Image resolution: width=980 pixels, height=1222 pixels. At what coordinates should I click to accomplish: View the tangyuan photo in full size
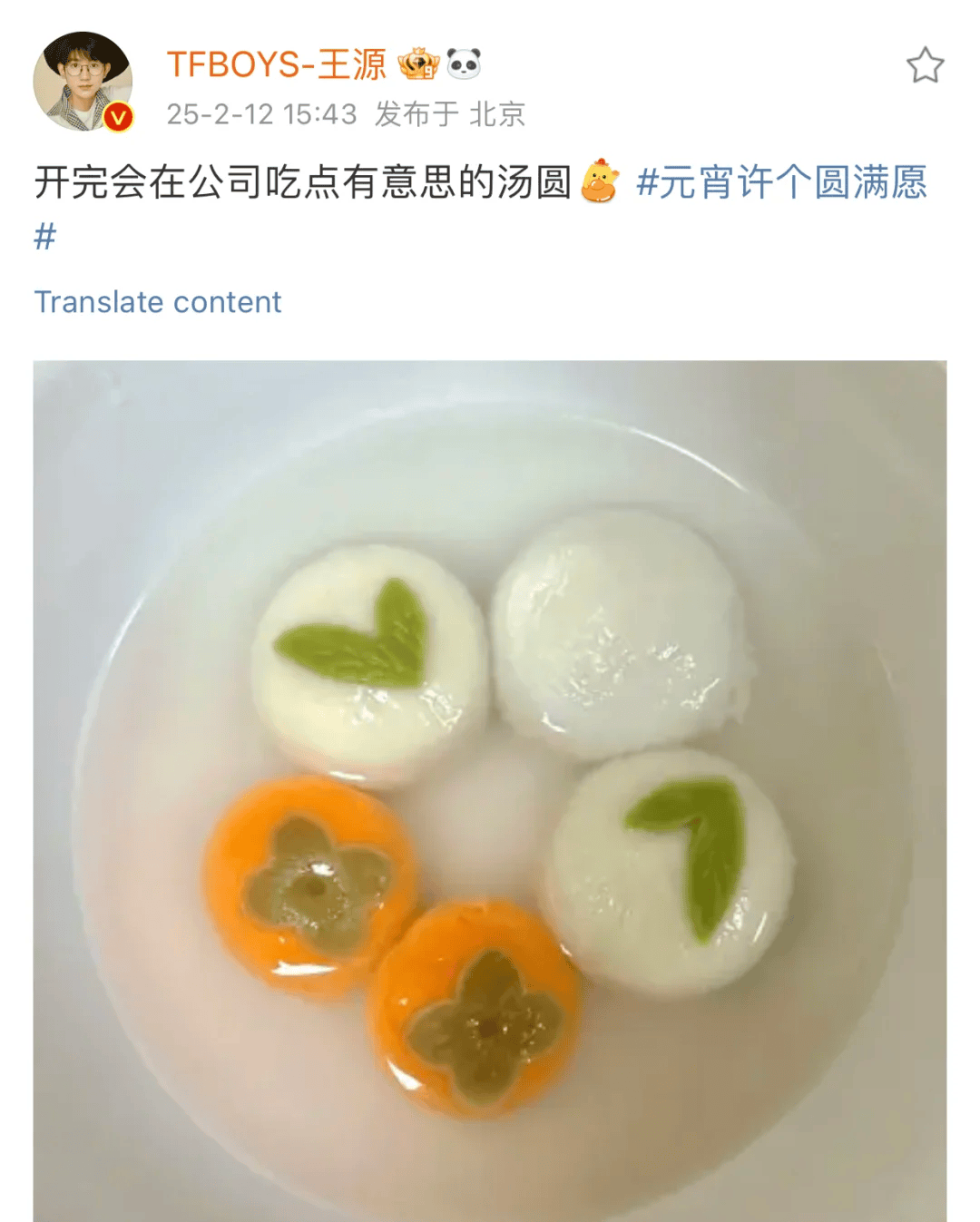(490, 789)
